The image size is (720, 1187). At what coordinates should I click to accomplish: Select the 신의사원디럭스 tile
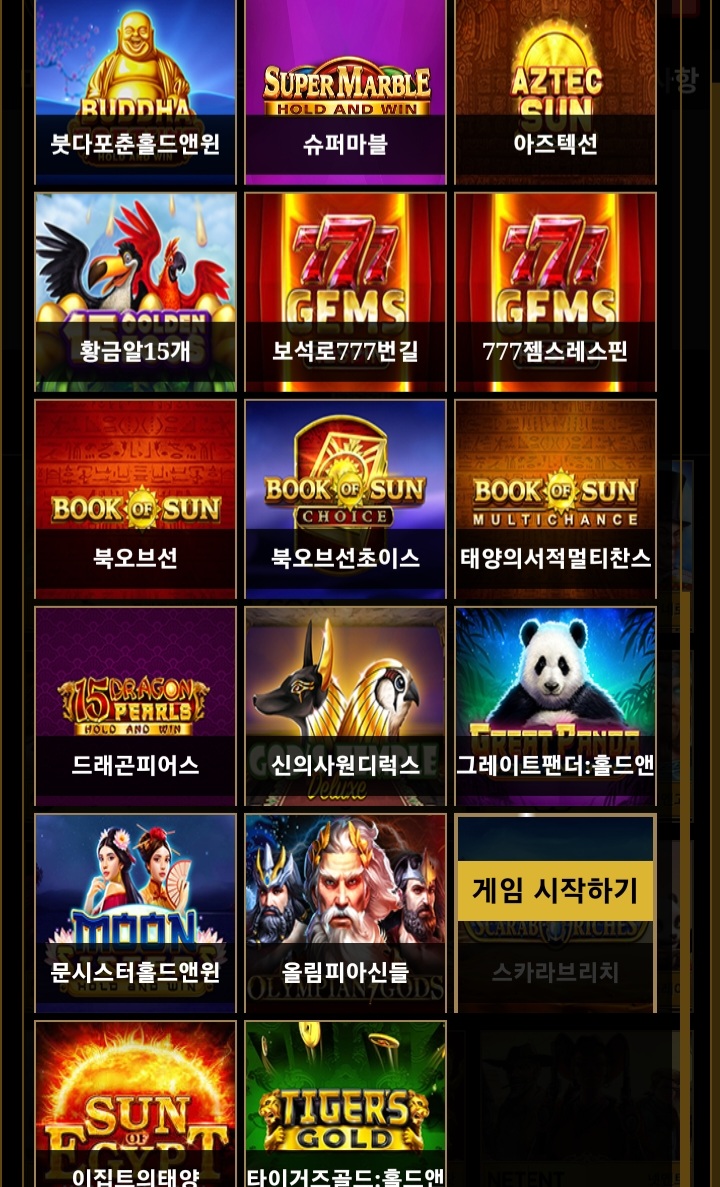click(345, 706)
